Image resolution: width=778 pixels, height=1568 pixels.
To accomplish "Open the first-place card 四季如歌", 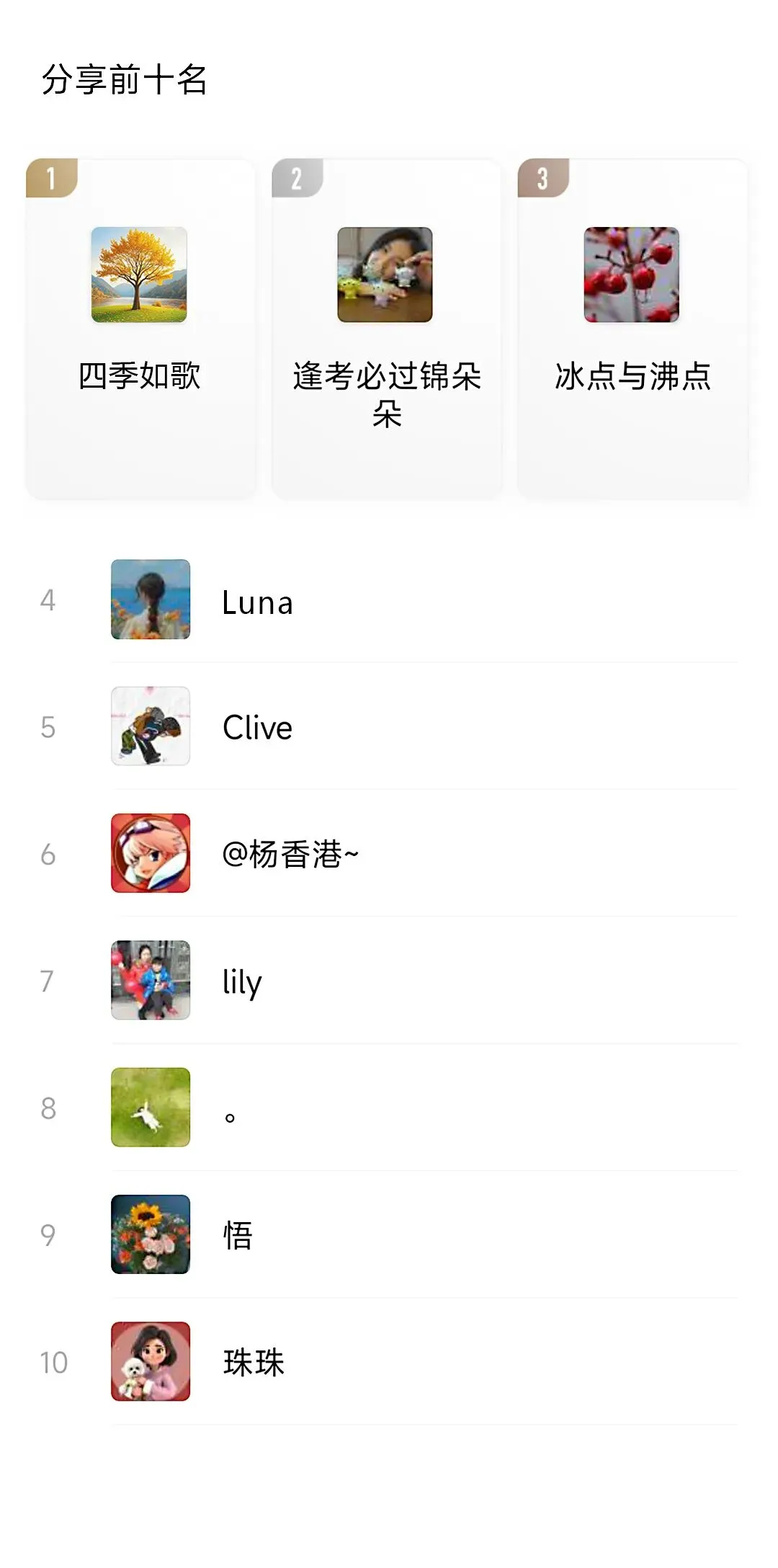I will click(x=140, y=329).
